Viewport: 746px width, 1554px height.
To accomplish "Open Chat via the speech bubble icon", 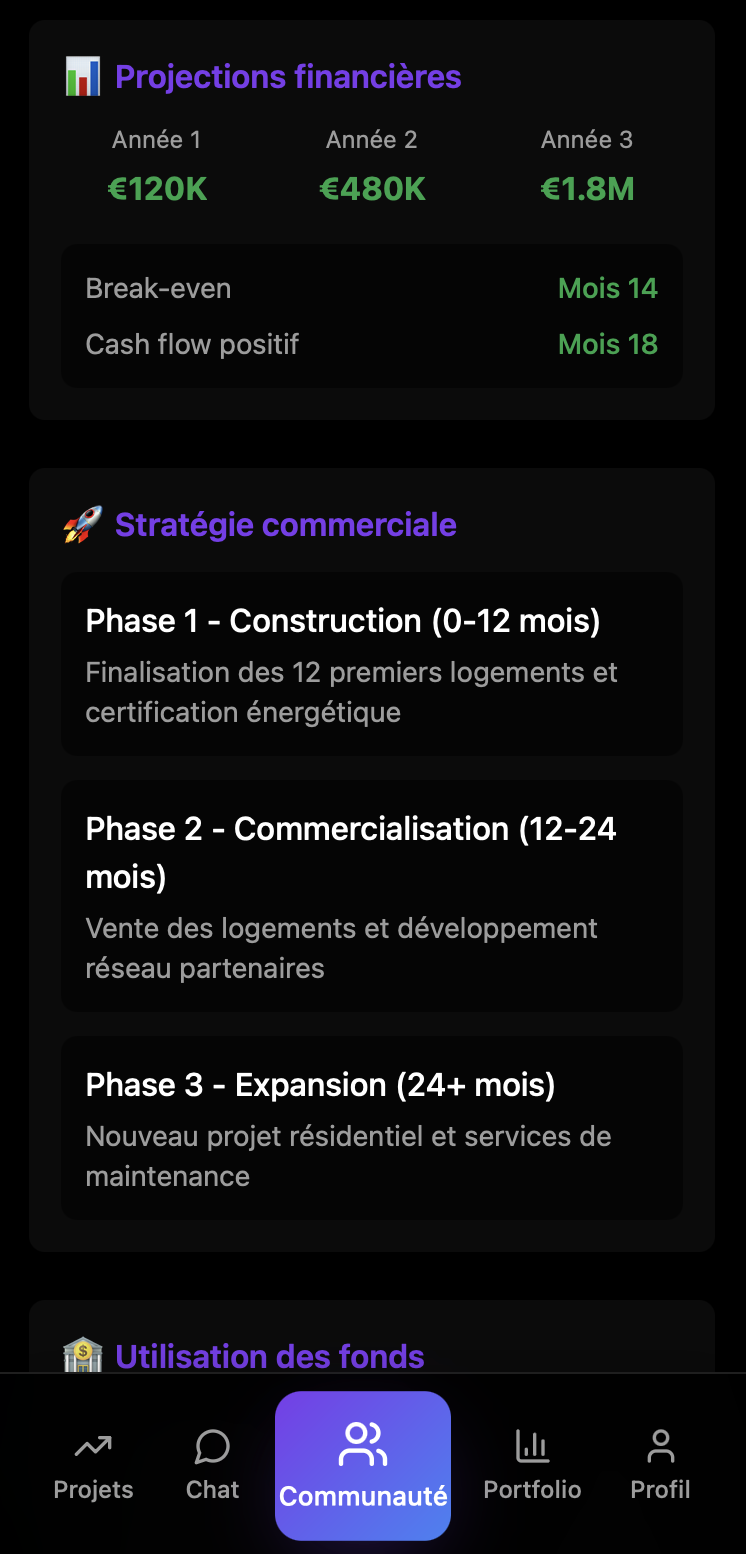I will pos(212,1445).
